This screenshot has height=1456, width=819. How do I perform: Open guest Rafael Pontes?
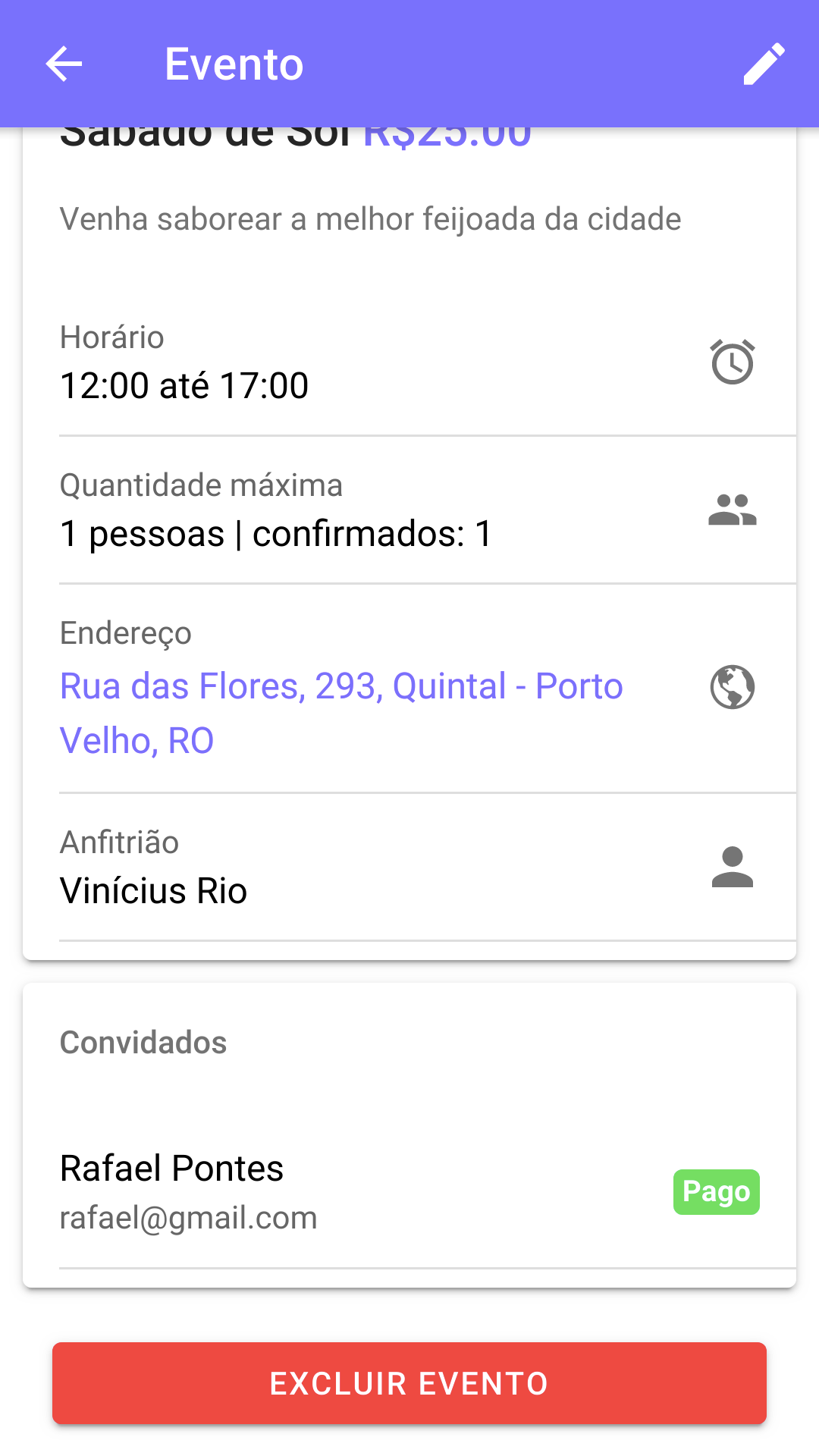coord(172,1169)
